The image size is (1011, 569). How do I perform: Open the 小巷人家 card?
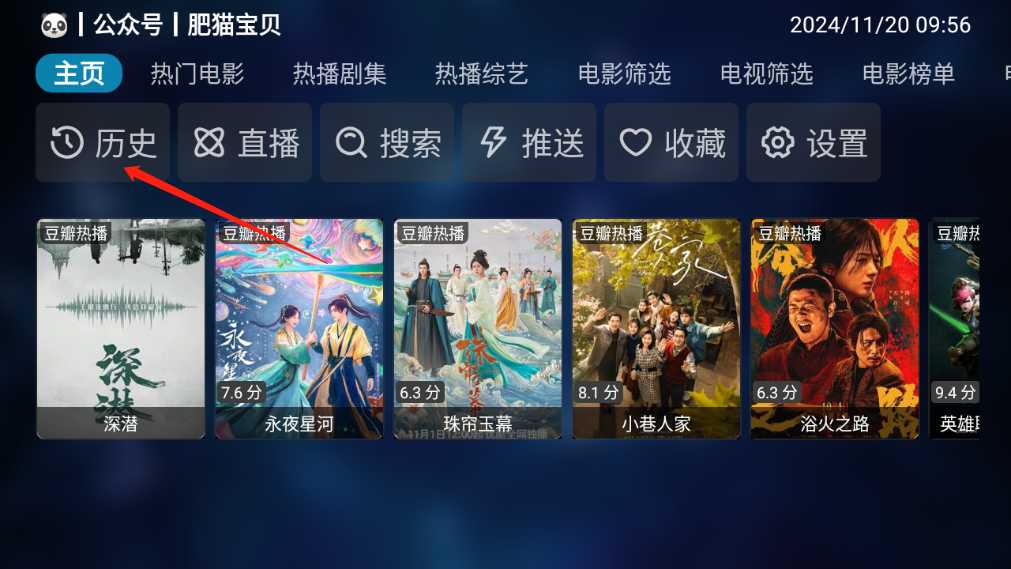[x=656, y=329]
